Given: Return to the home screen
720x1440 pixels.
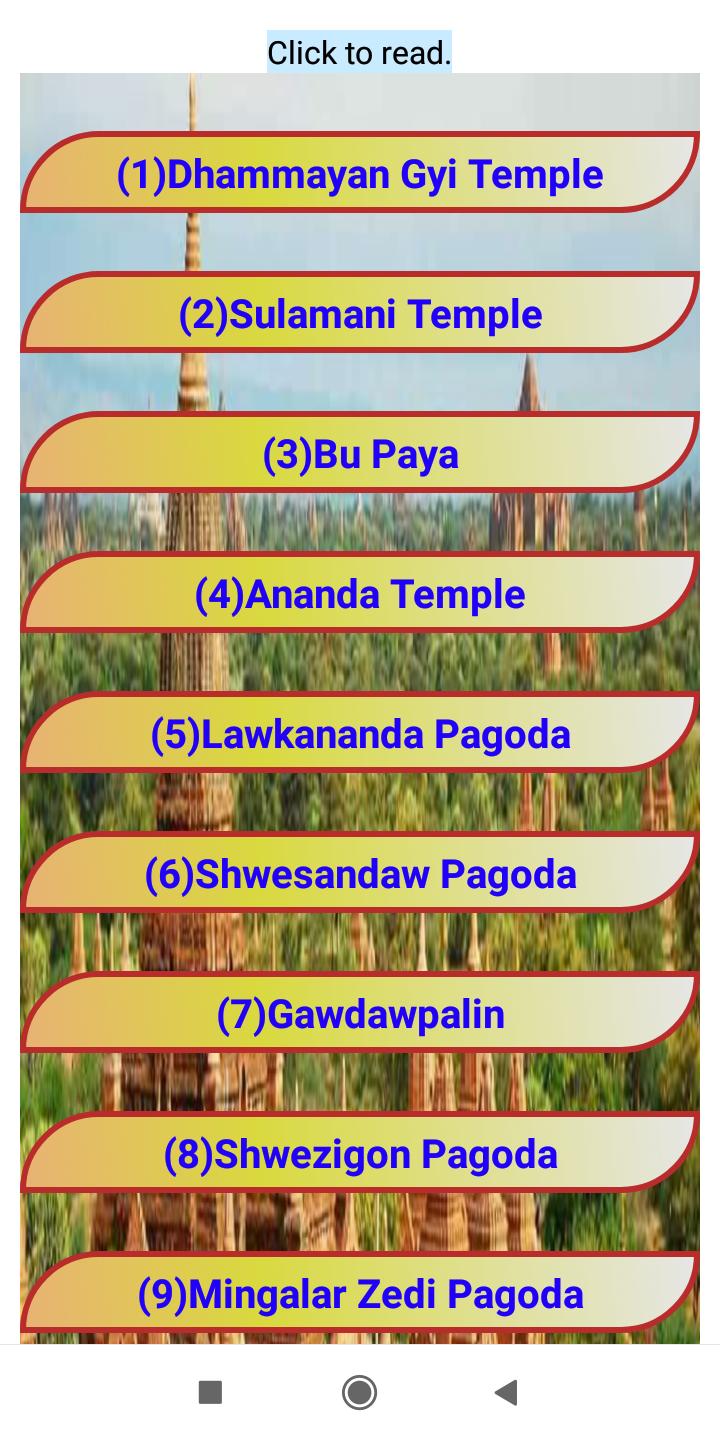Looking at the screenshot, I should (x=359, y=1392).
